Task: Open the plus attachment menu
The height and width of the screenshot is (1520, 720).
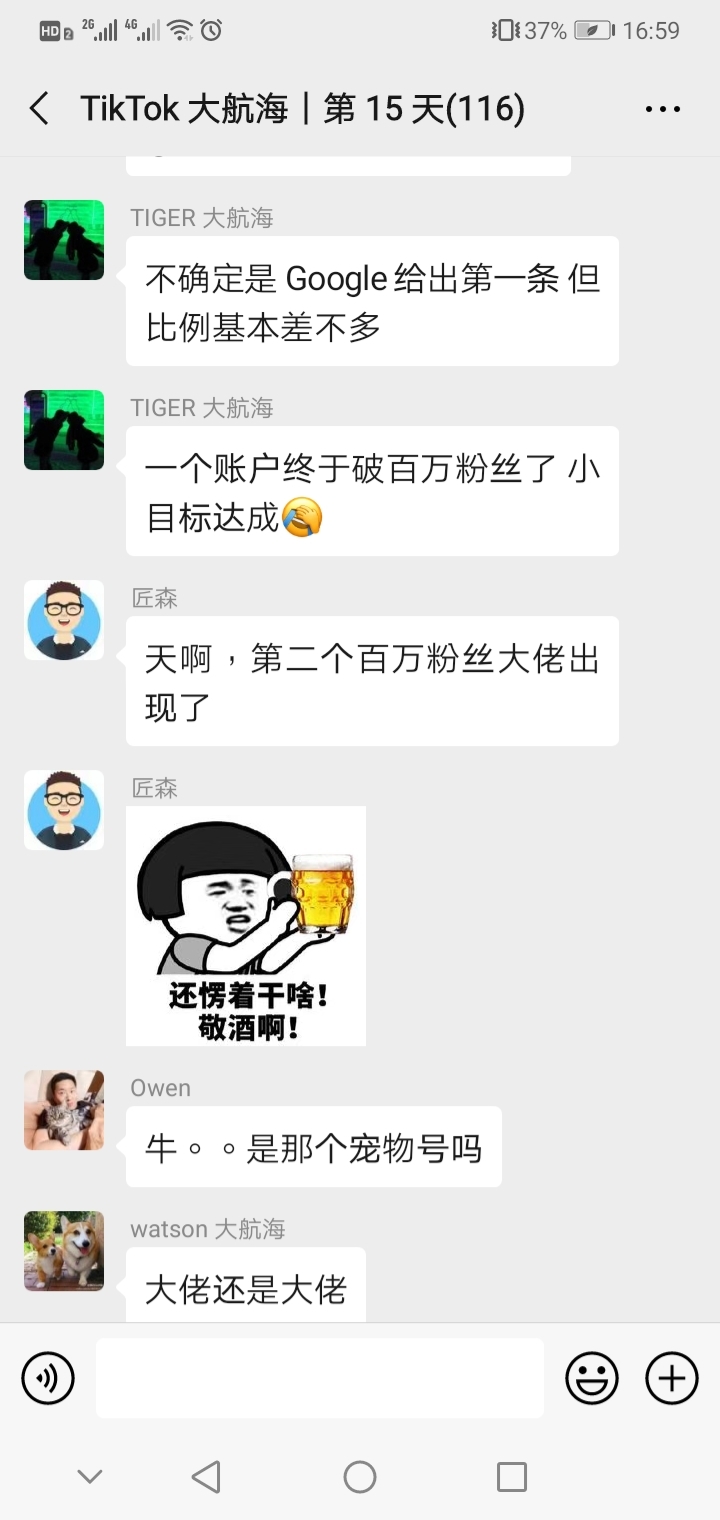Action: (671, 1378)
